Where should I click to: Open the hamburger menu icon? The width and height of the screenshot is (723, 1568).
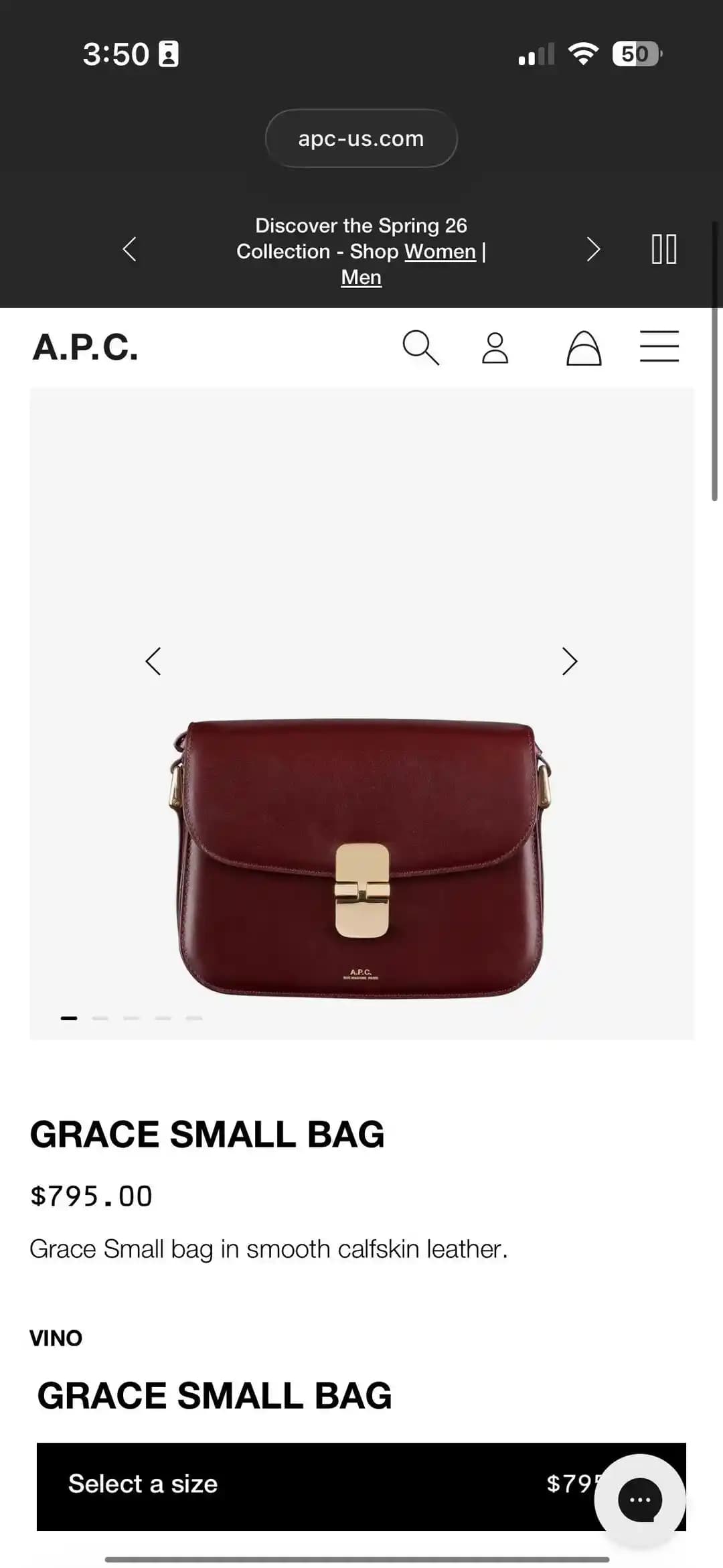pyautogui.click(x=659, y=347)
